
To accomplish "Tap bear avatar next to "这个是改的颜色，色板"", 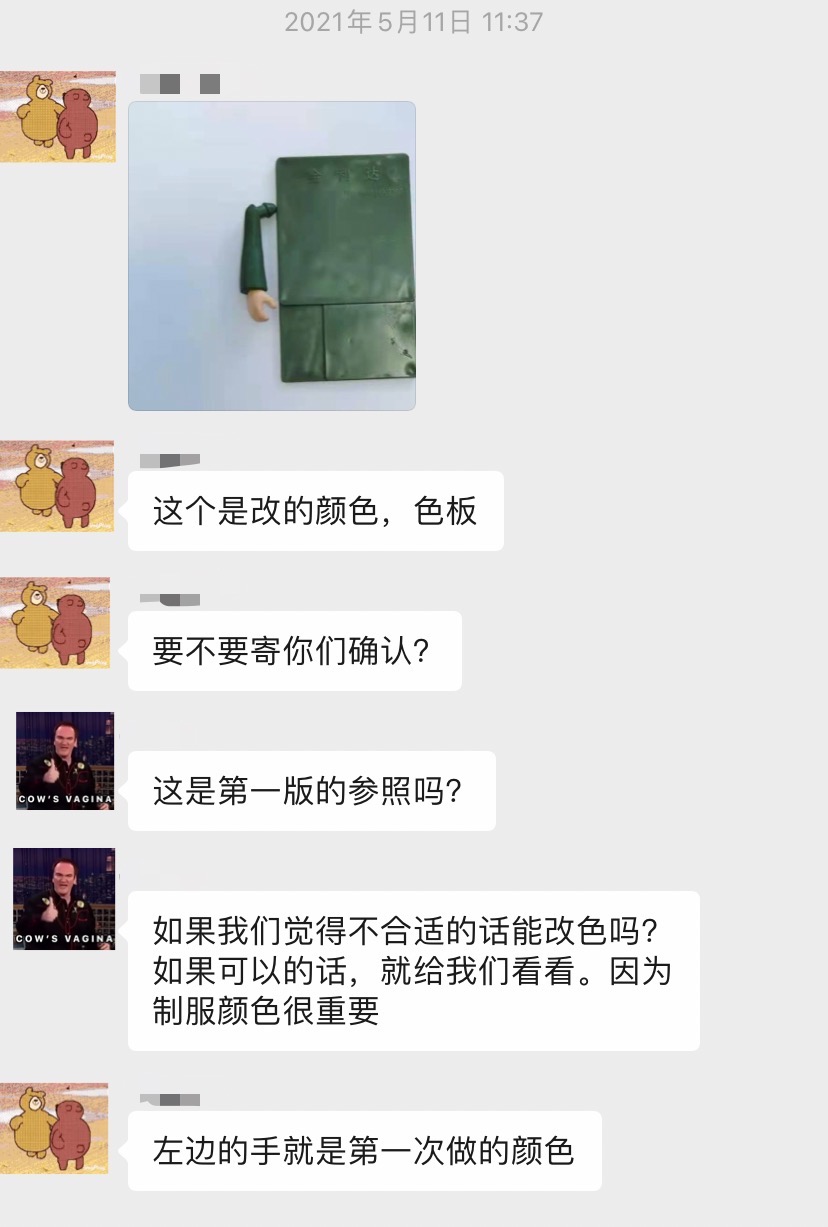I will (58, 486).
